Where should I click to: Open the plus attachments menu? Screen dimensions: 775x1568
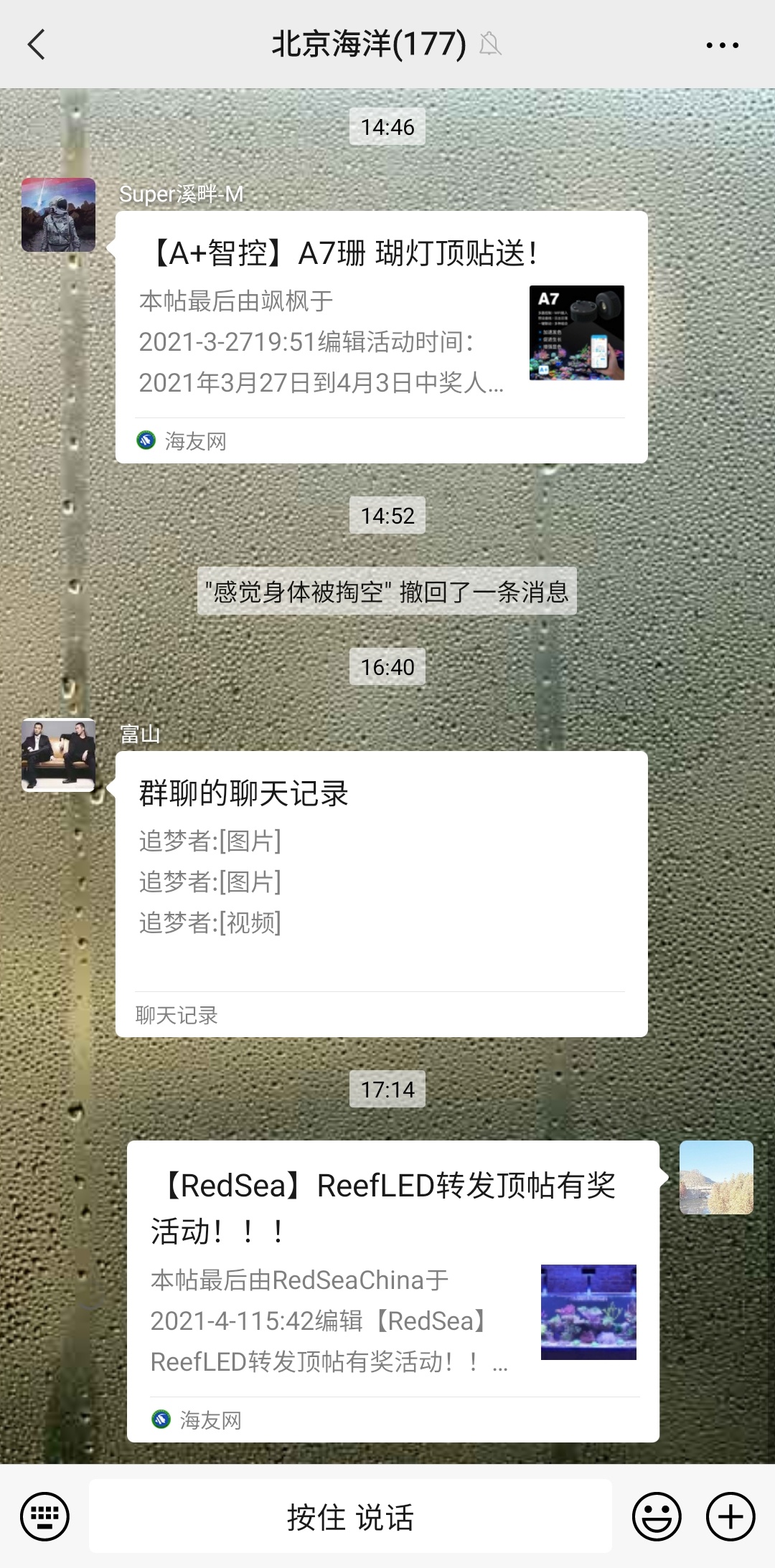click(731, 1516)
